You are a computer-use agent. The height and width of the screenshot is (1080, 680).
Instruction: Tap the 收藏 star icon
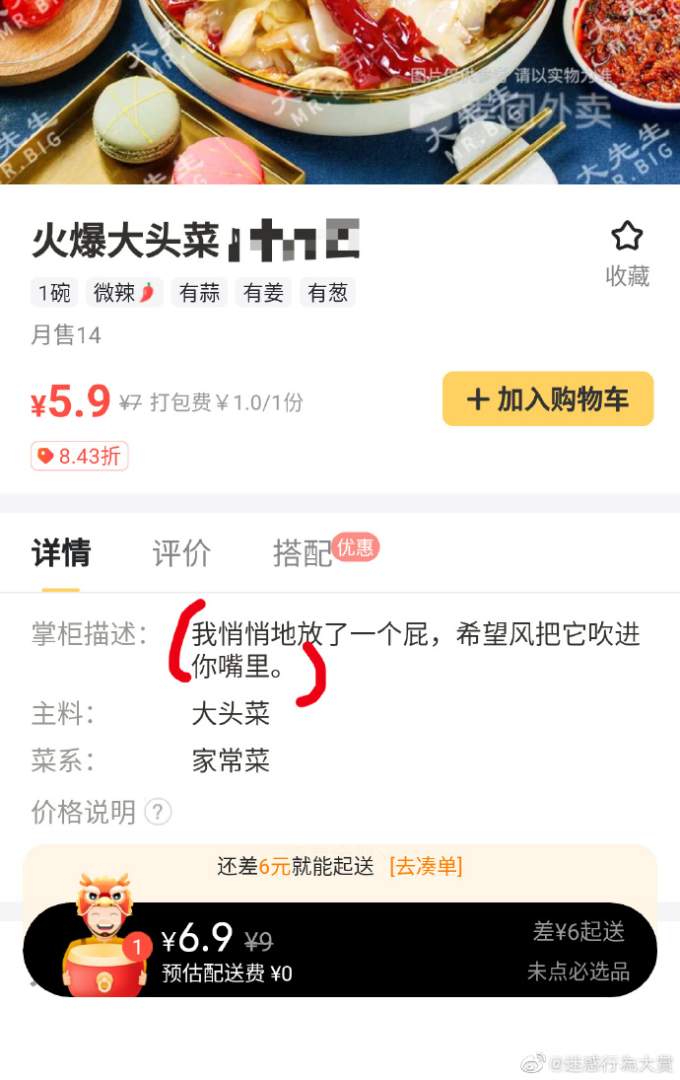click(627, 238)
